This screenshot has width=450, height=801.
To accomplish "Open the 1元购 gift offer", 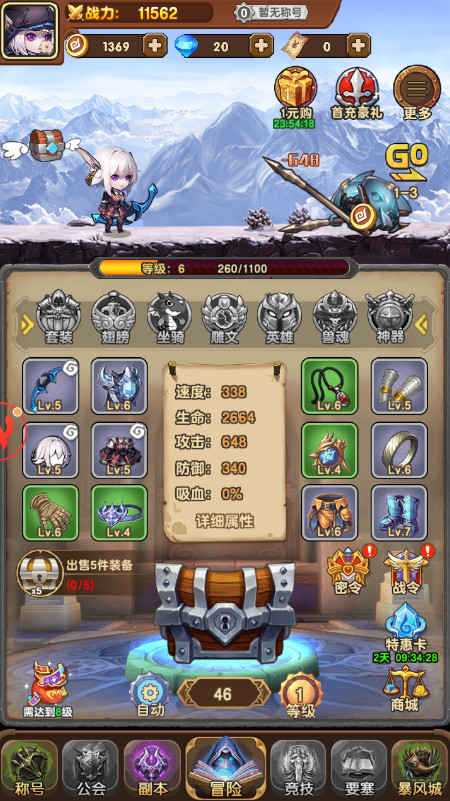I will pyautogui.click(x=296, y=98).
